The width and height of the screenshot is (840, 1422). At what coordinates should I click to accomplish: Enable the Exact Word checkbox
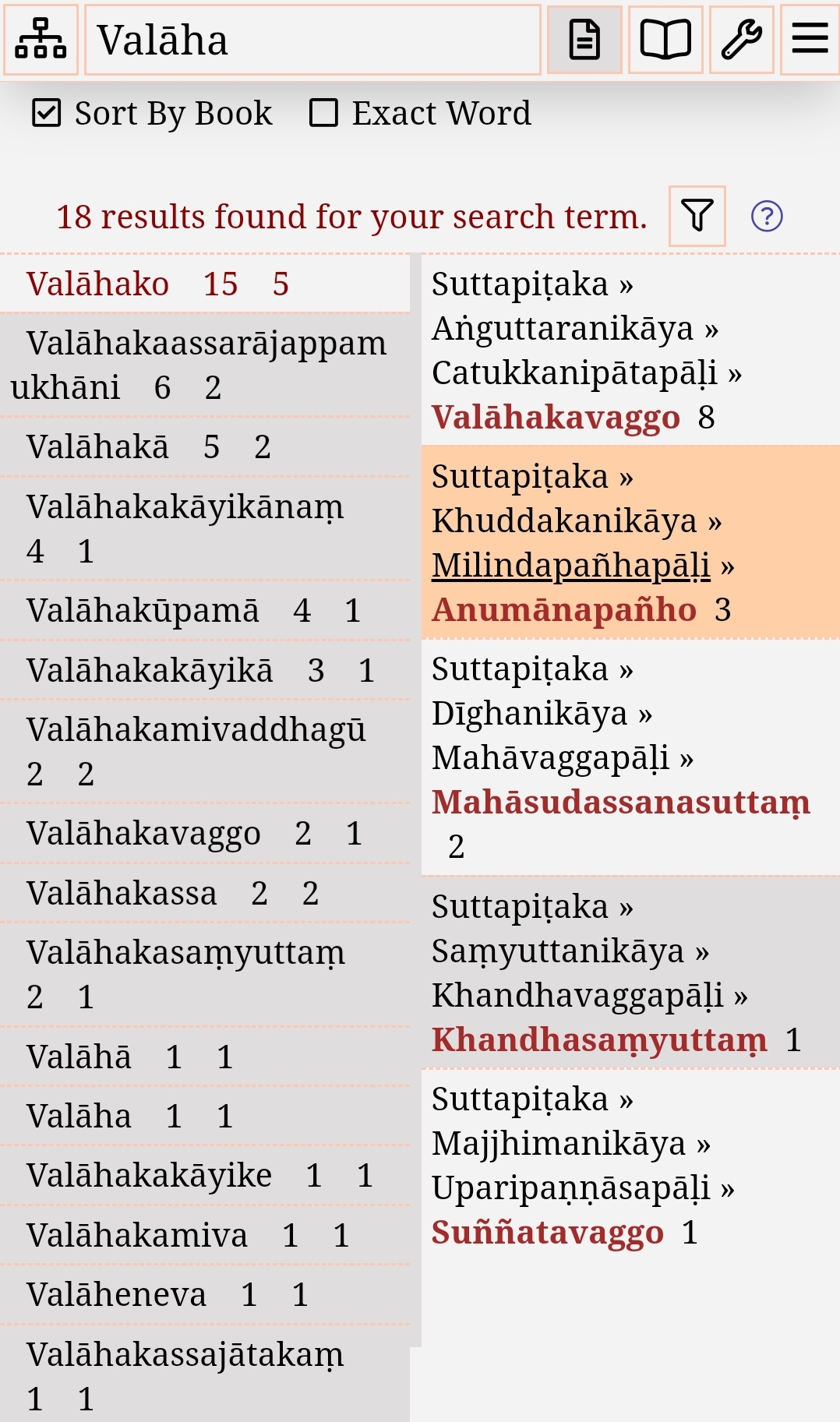pyautogui.click(x=323, y=113)
